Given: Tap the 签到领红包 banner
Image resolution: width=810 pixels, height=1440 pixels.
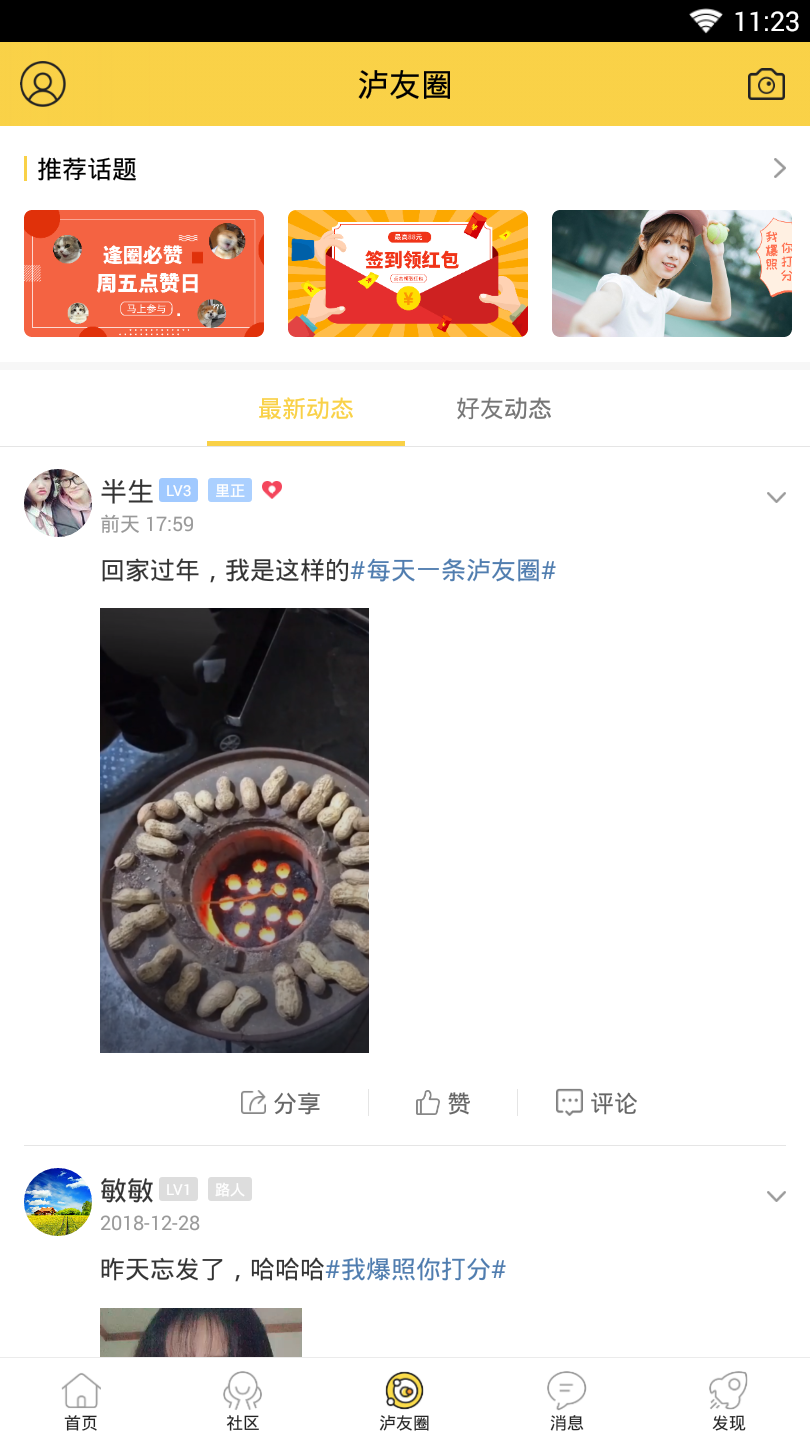Looking at the screenshot, I should (407, 273).
